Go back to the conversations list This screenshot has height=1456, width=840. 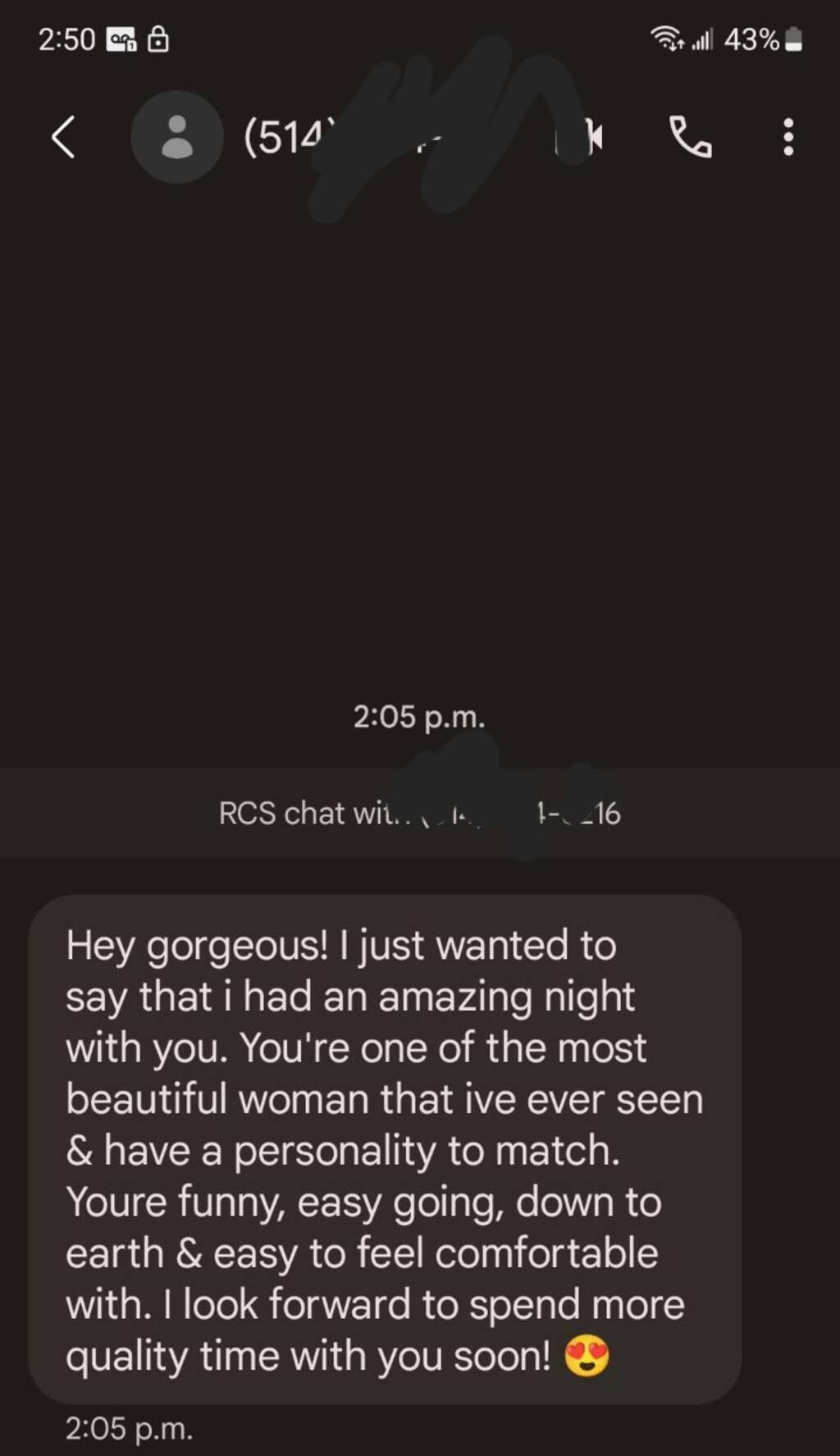click(63, 136)
